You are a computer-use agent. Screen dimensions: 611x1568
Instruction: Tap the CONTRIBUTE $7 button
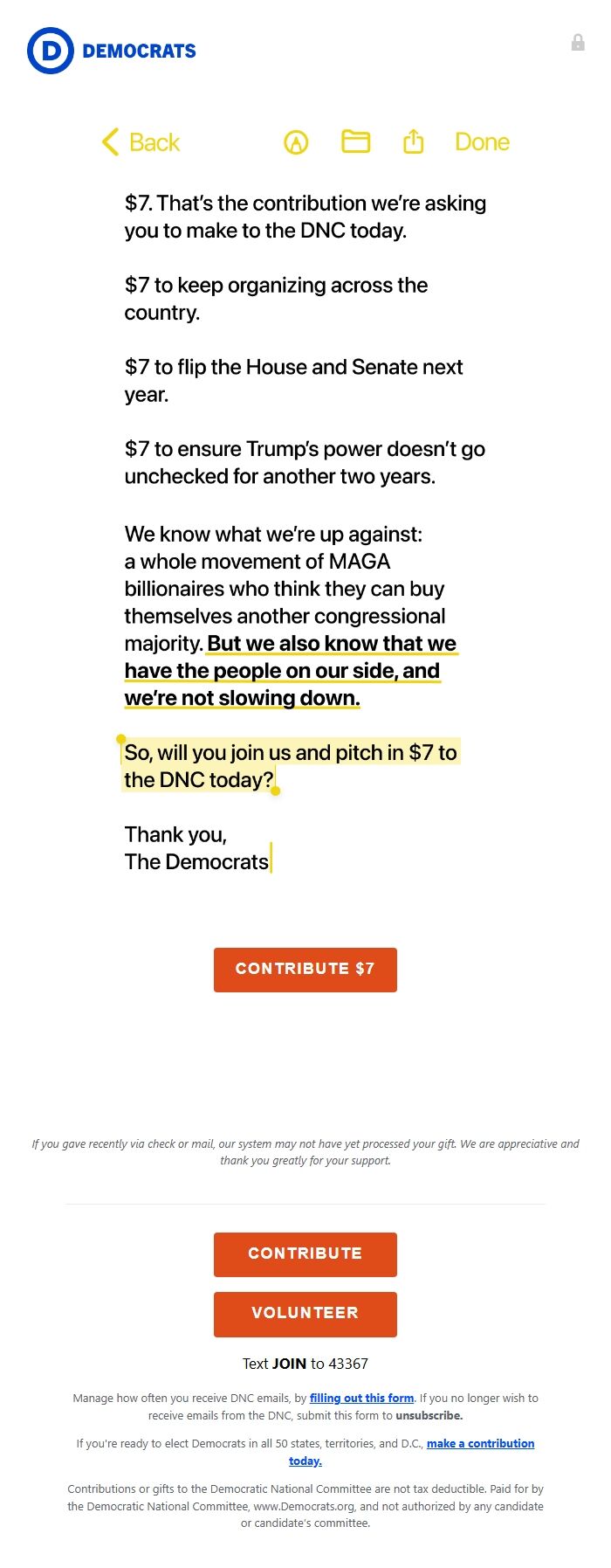coord(305,970)
